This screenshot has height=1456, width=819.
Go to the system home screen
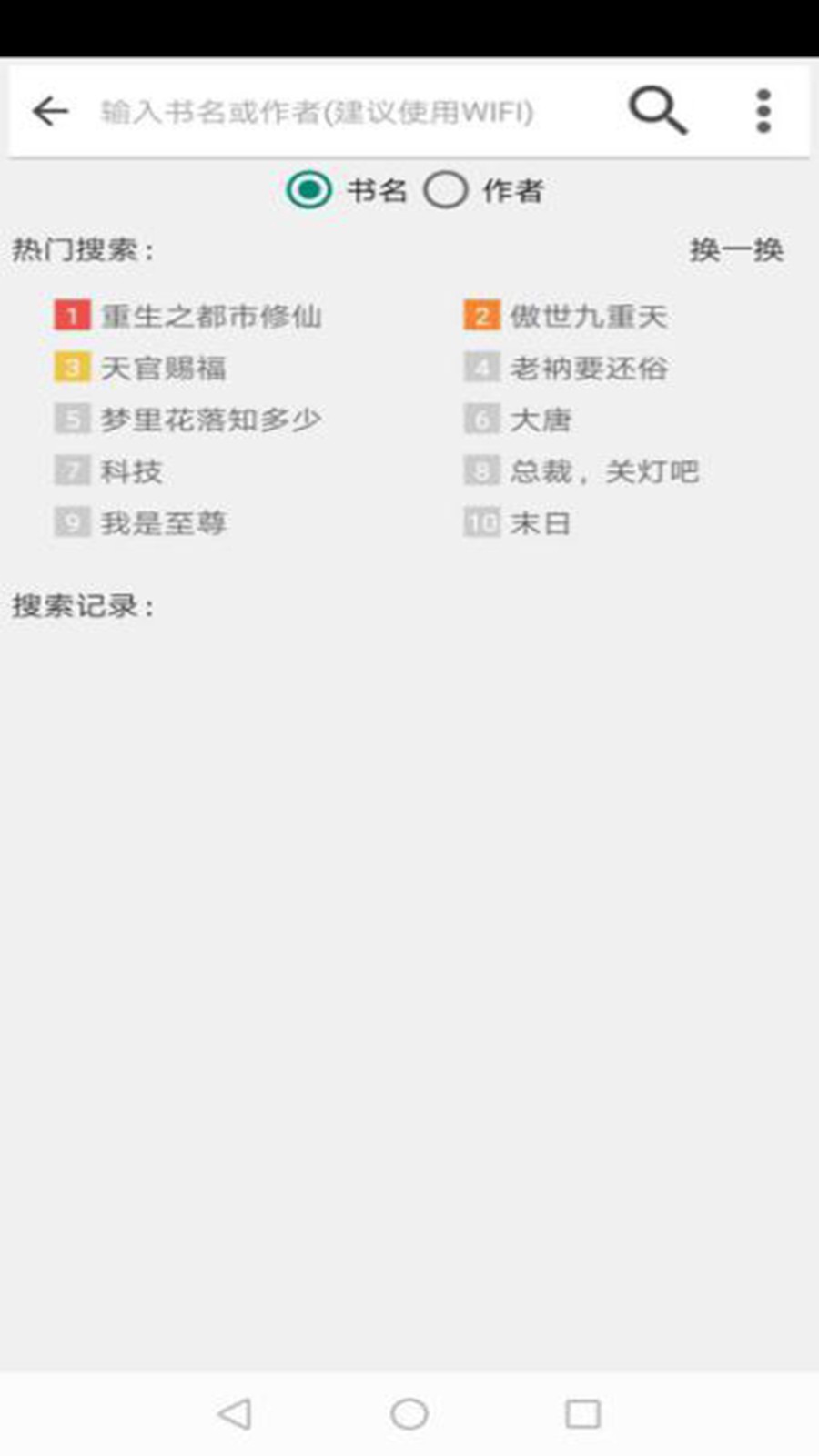(409, 1413)
